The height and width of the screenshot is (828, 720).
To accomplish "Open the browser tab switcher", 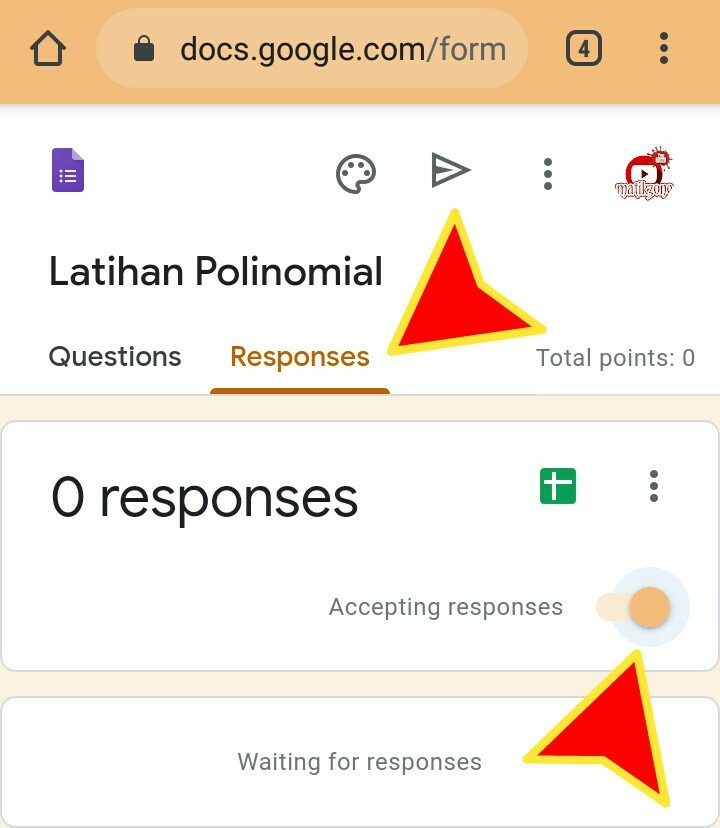I will 584,48.
